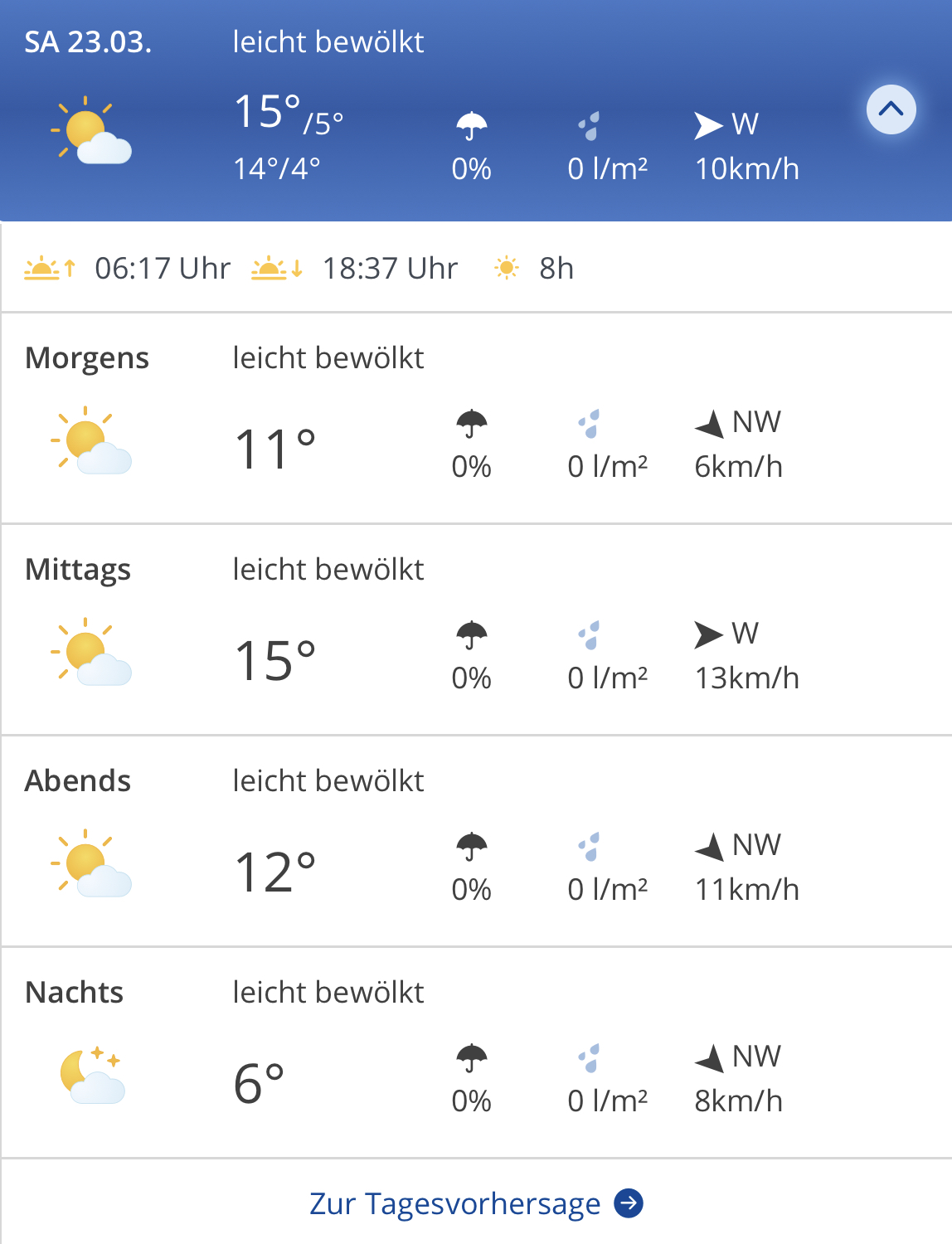The image size is (952, 1244).
Task: Open the Zur Tagesvorhersage link
Action: pos(475,1203)
